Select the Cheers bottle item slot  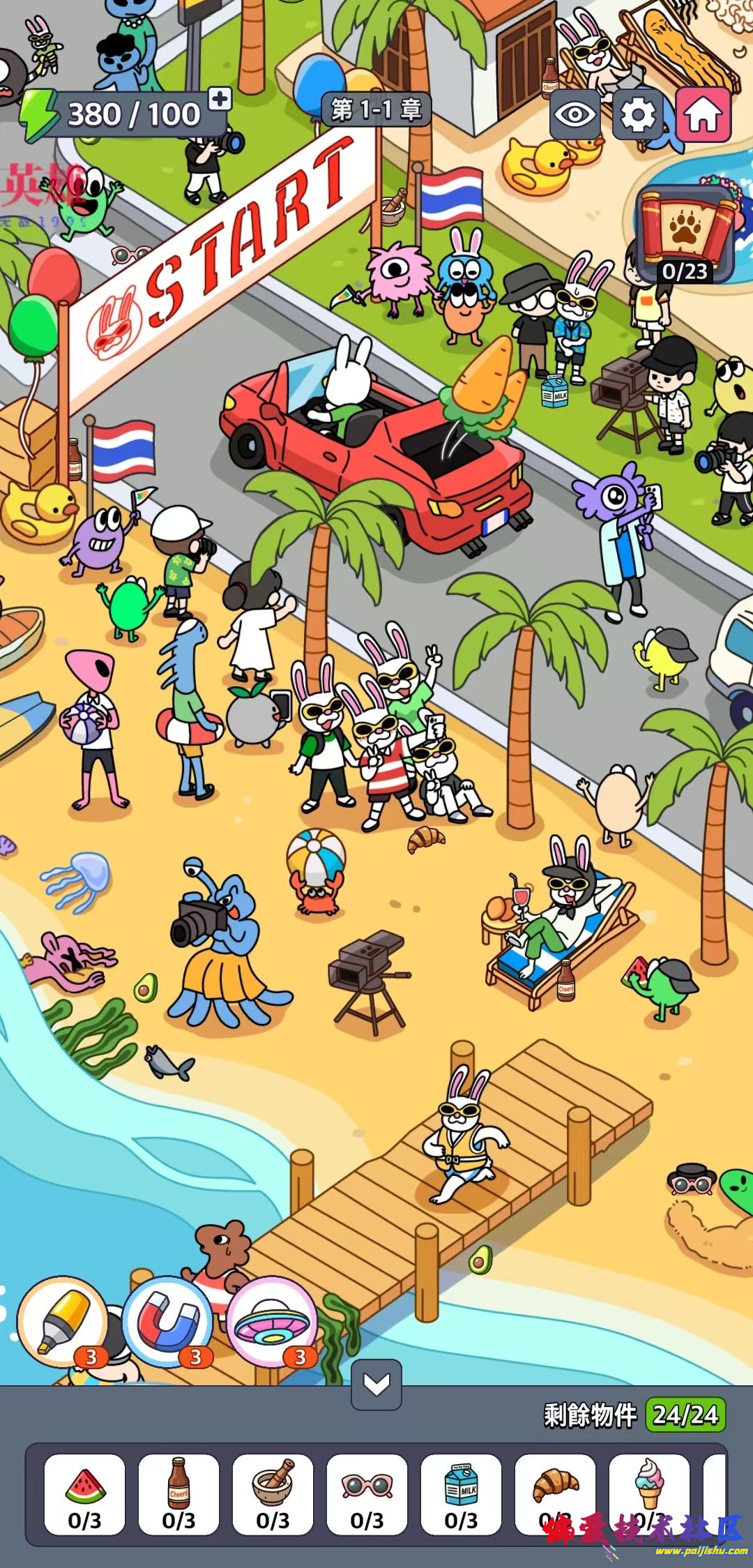178,1494
